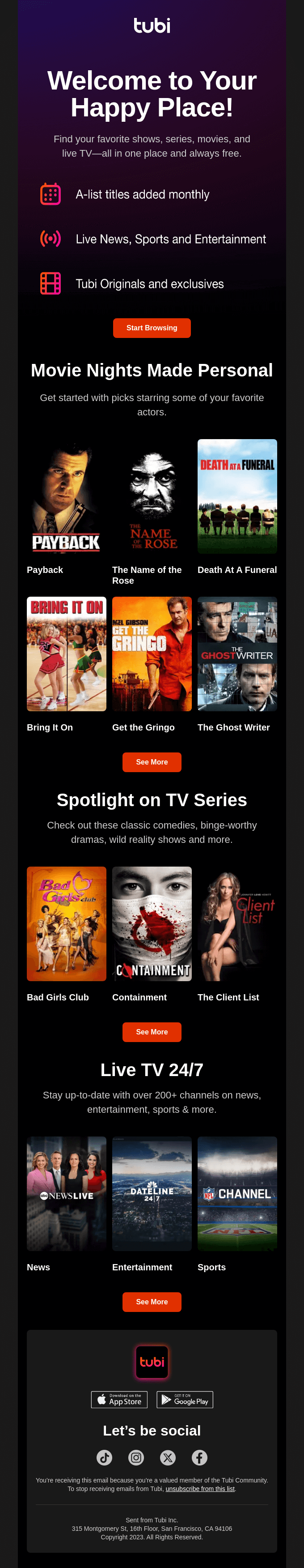The width and height of the screenshot is (304, 1568).
Task: Open the Bad Girls Club series
Action: [x=66, y=923]
